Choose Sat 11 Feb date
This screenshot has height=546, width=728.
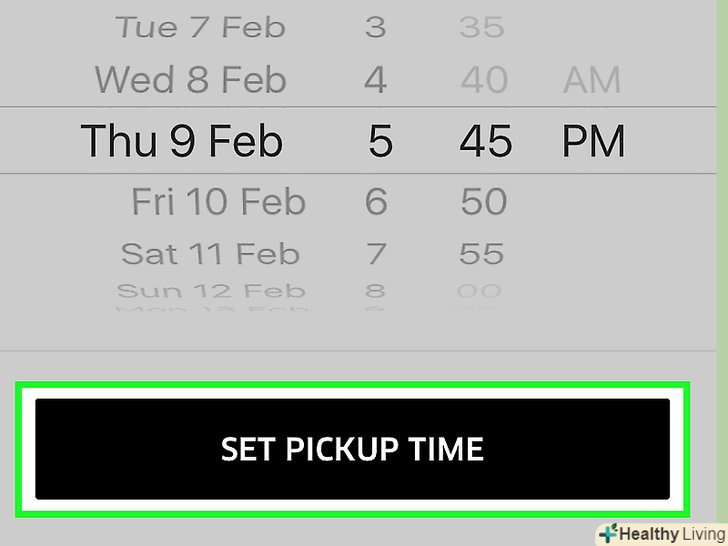tap(210, 254)
